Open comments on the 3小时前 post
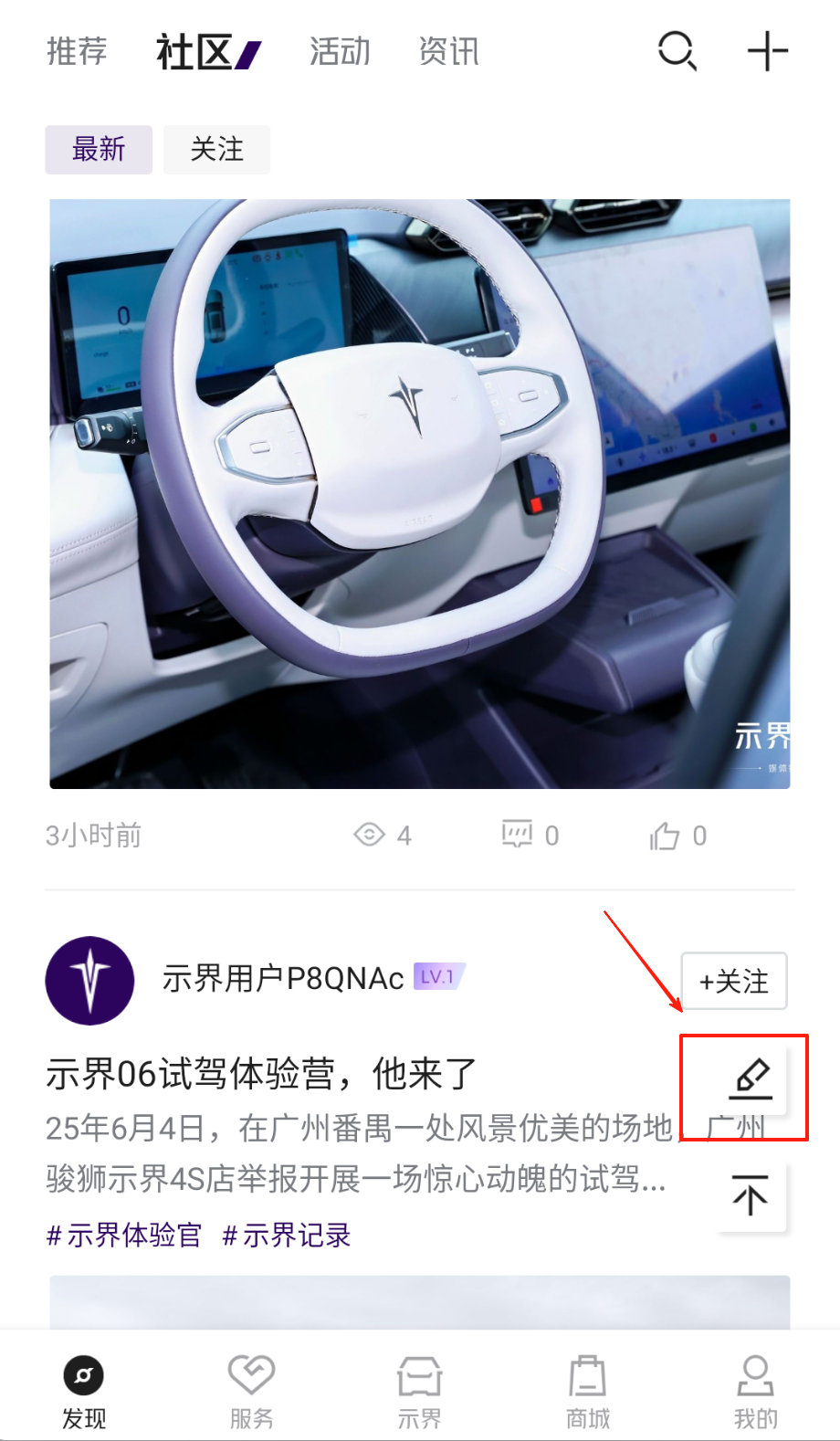This screenshot has width=840, height=1441. click(530, 835)
